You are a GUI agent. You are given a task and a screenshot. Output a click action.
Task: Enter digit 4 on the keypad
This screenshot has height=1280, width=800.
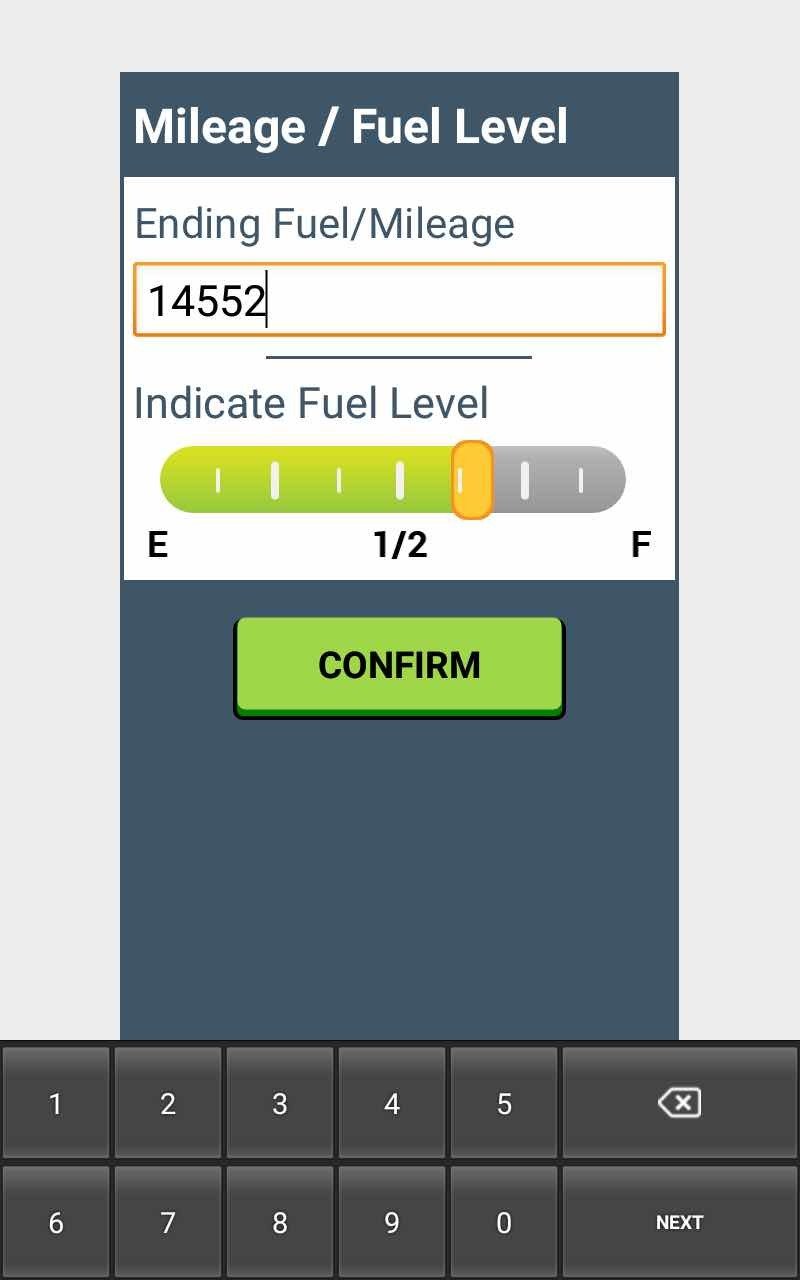click(392, 1103)
